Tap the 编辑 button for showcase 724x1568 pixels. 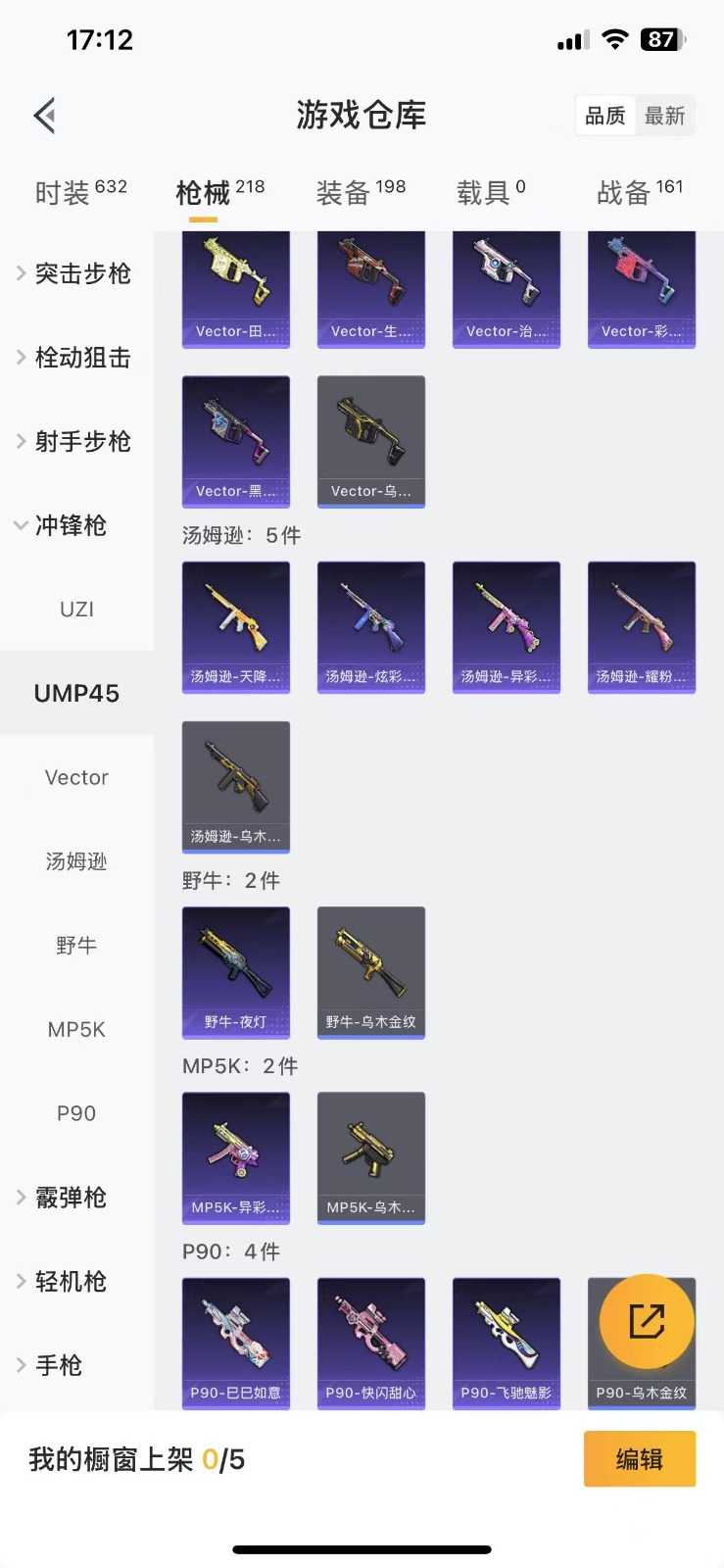[639, 1459]
